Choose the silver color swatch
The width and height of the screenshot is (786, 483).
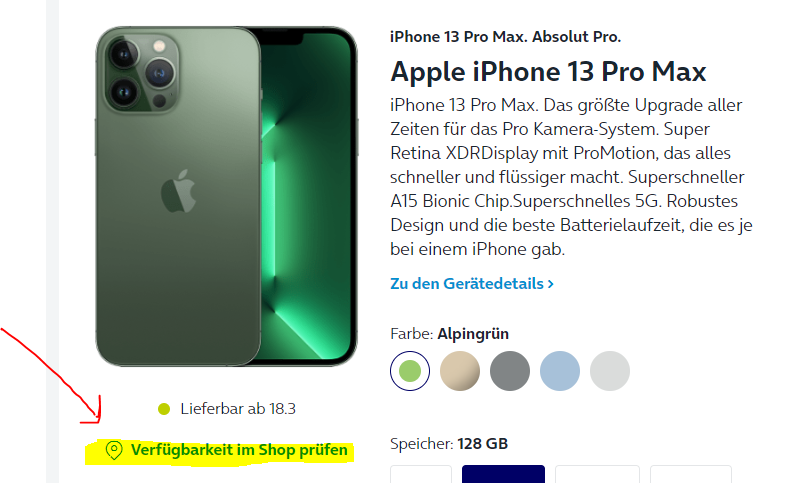pyautogui.click(x=610, y=372)
